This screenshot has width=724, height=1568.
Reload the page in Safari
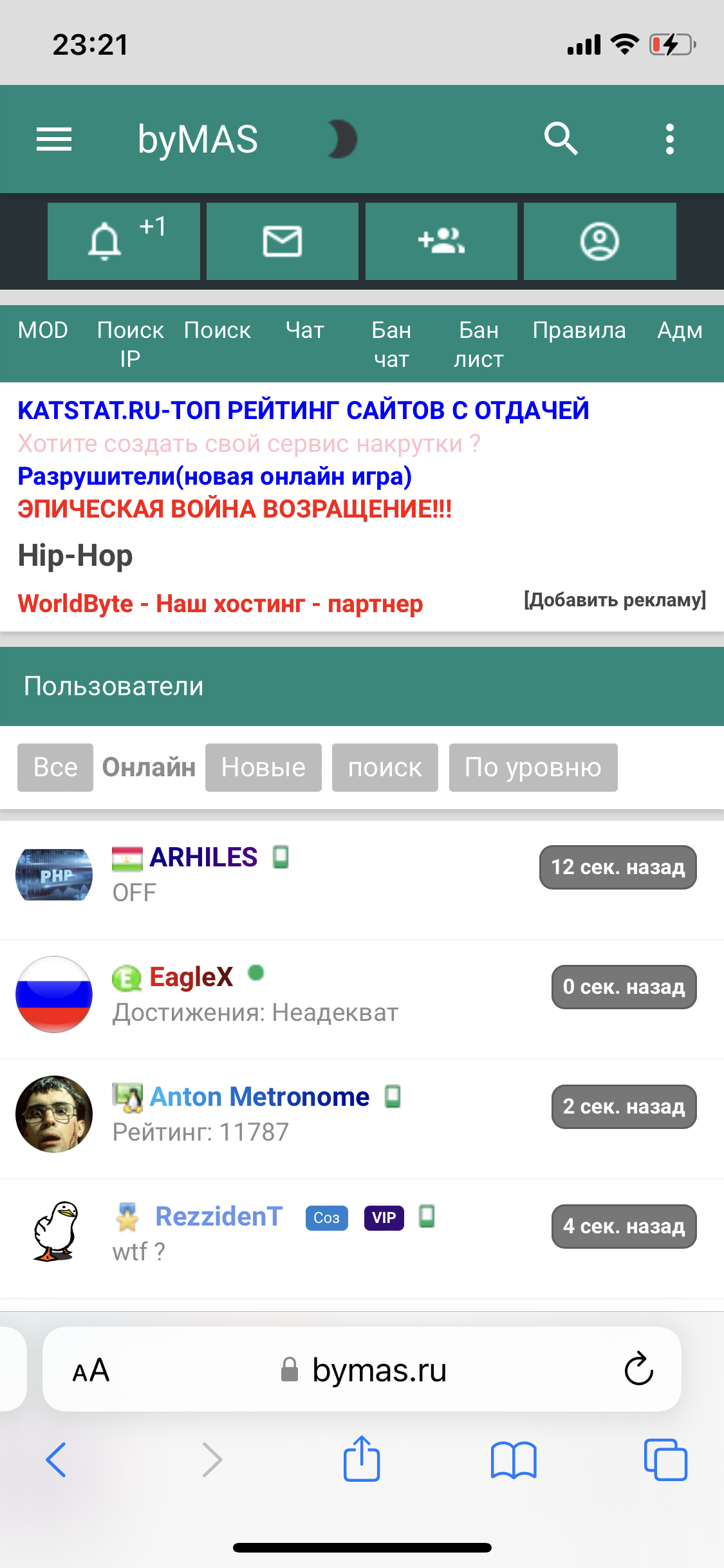(x=638, y=1369)
